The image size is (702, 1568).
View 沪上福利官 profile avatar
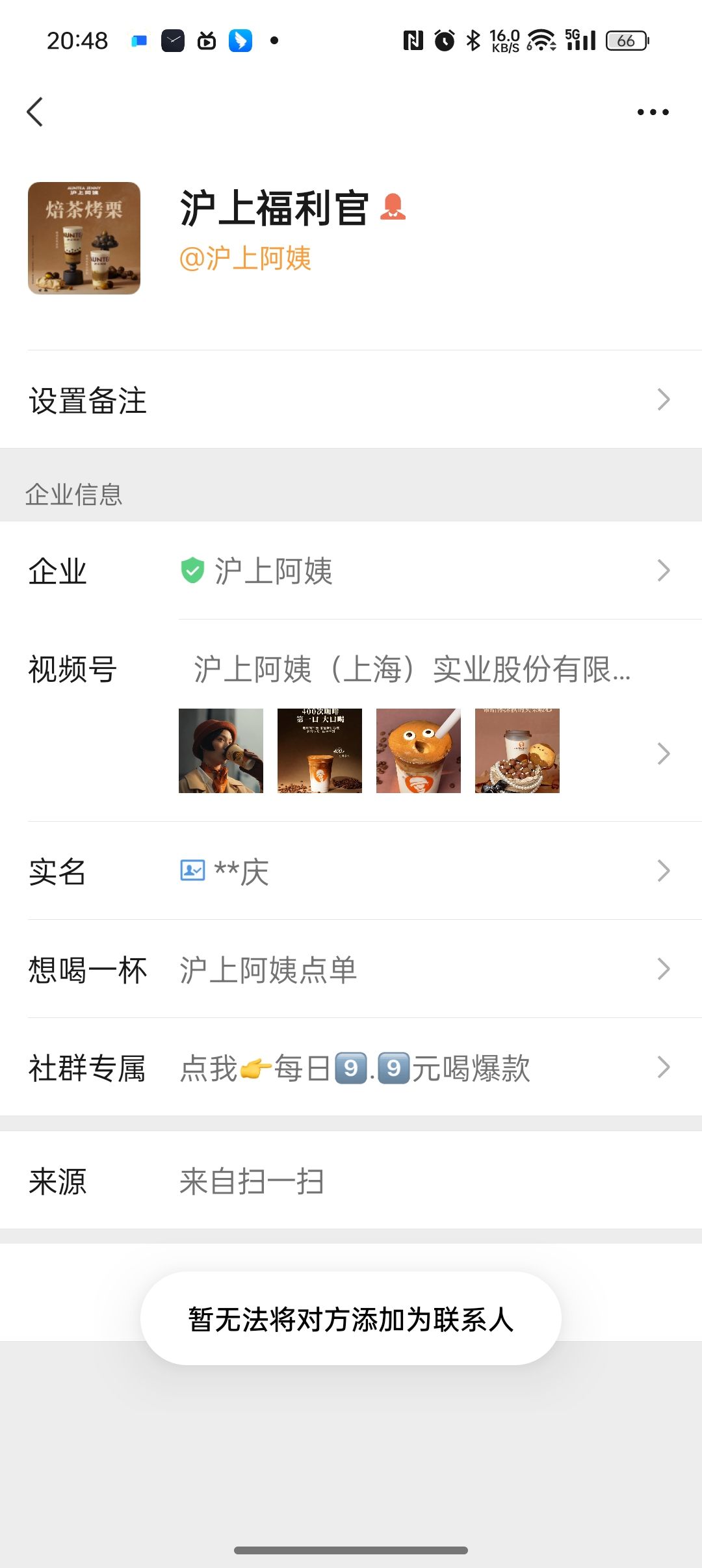(x=84, y=238)
